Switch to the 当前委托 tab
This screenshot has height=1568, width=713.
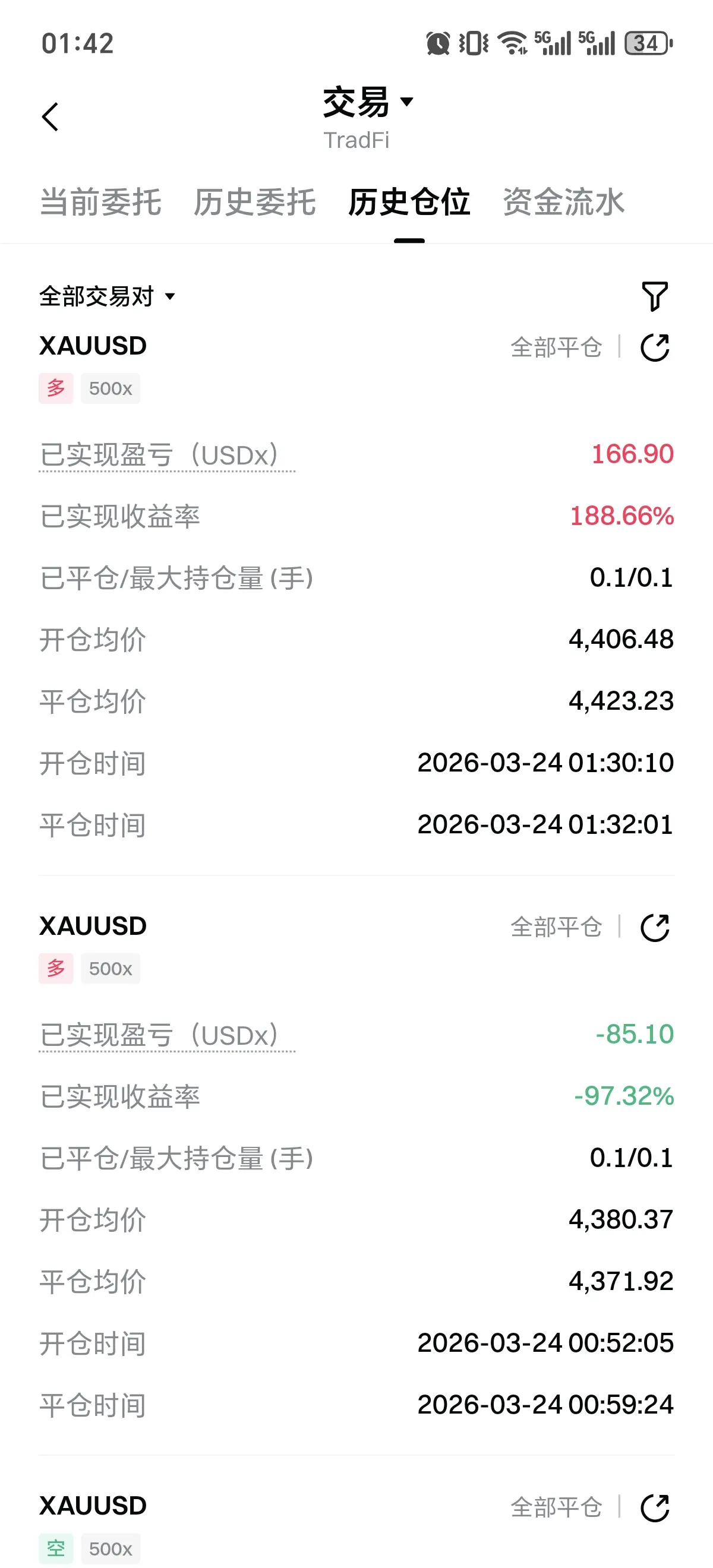100,203
